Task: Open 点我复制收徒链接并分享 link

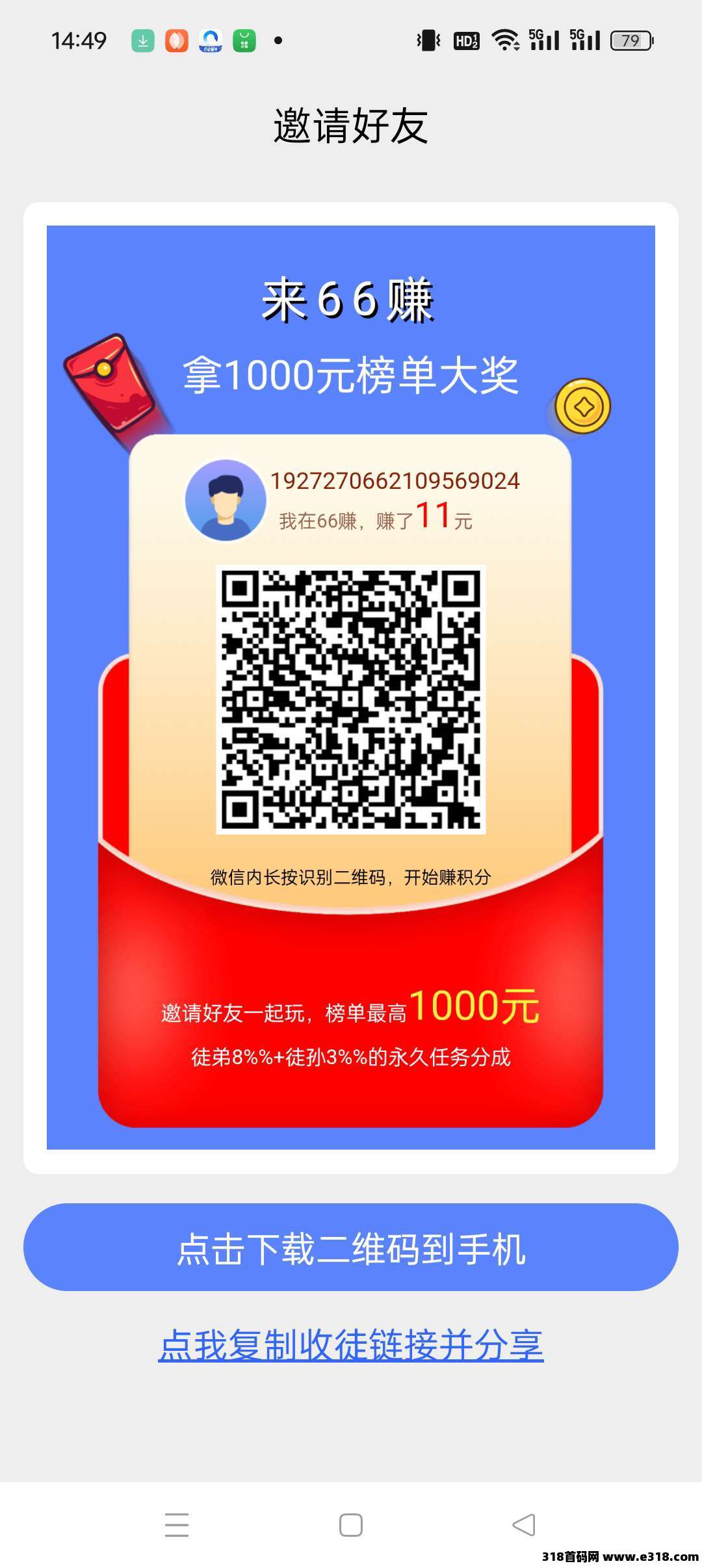Action: [x=351, y=1345]
